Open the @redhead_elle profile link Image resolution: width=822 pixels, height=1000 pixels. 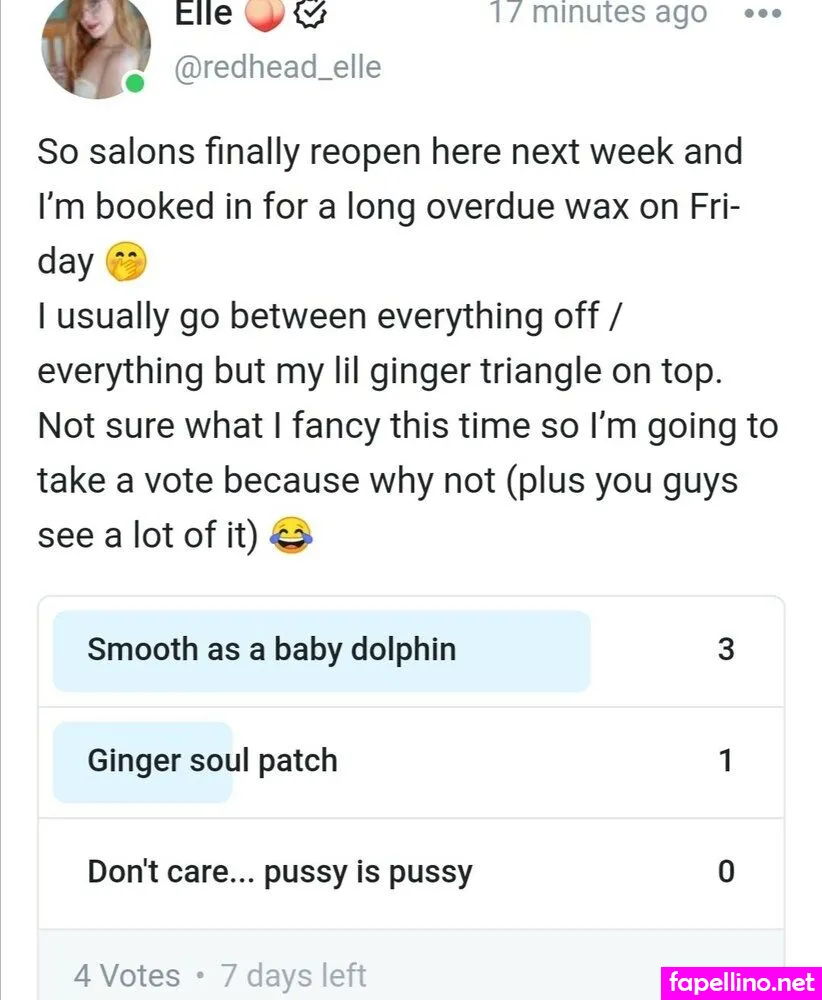click(278, 67)
